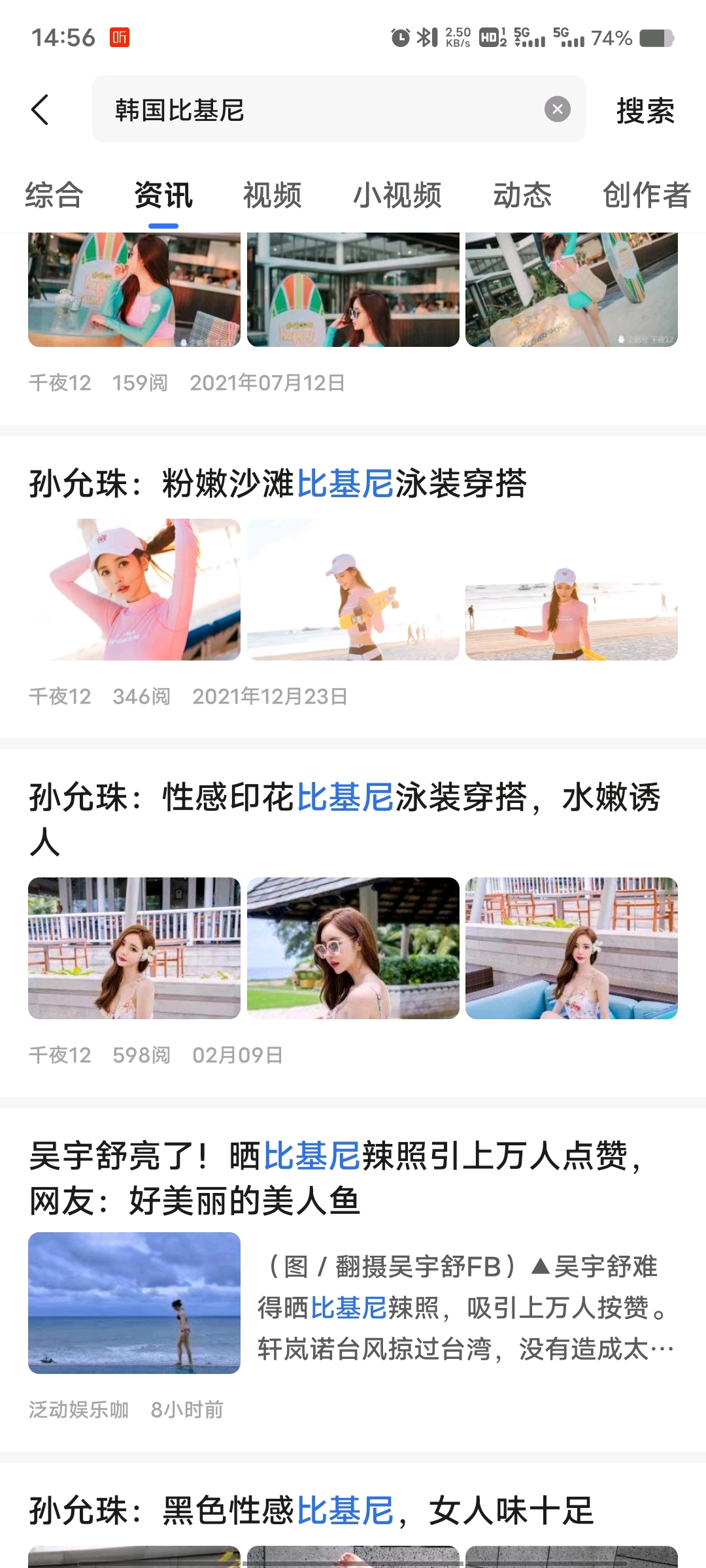Tap the 搜索 button
706x1568 pixels.
(645, 110)
